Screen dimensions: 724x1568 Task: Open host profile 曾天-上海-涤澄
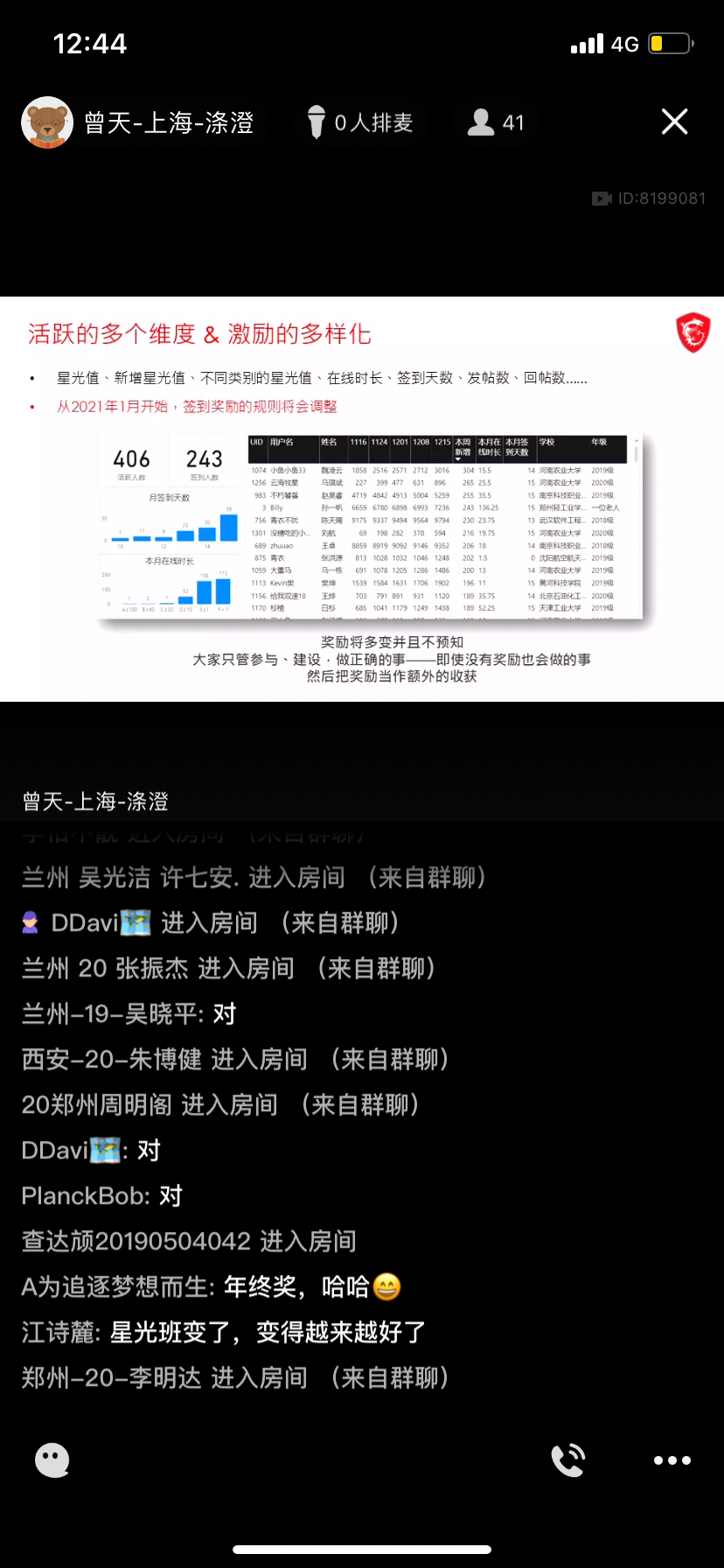coord(138,122)
